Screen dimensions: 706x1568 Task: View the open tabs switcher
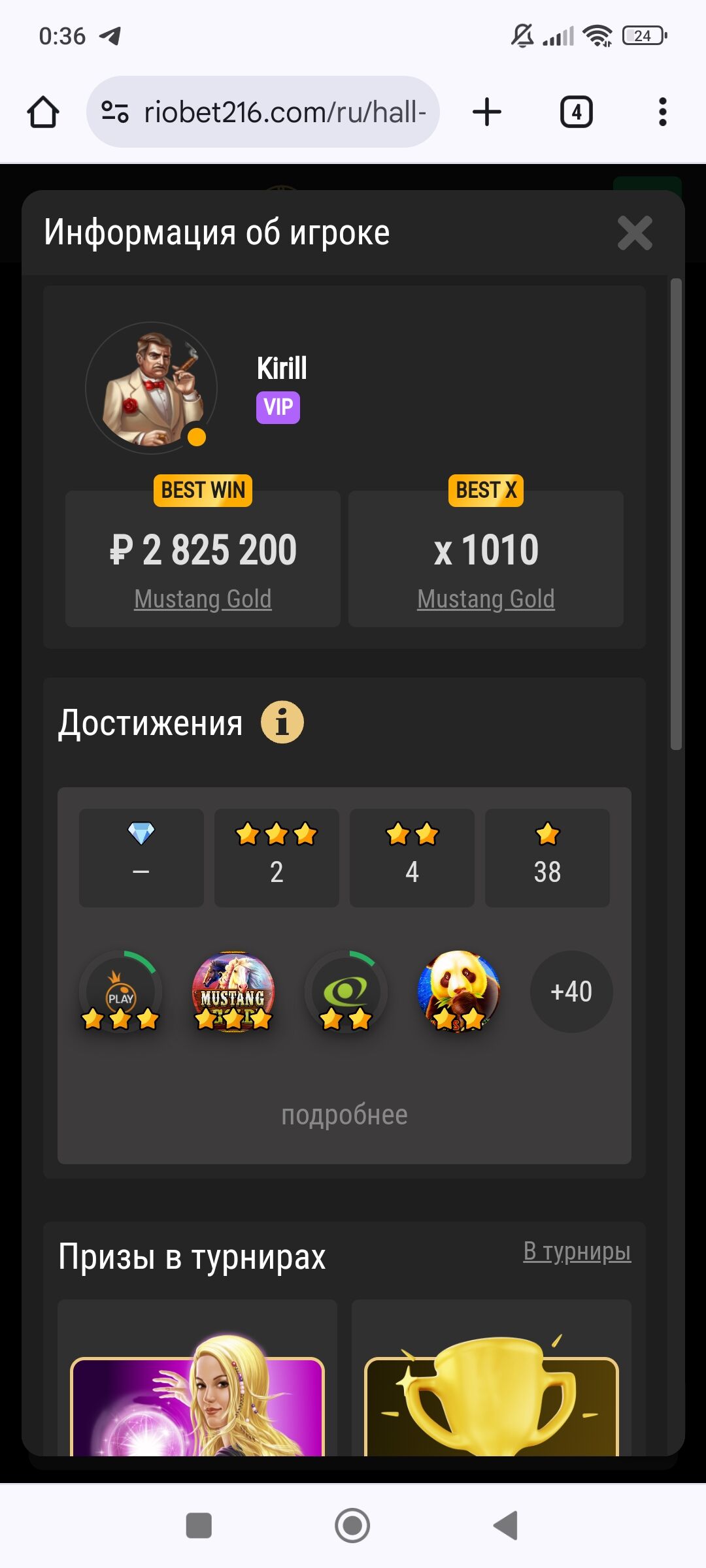click(x=576, y=112)
